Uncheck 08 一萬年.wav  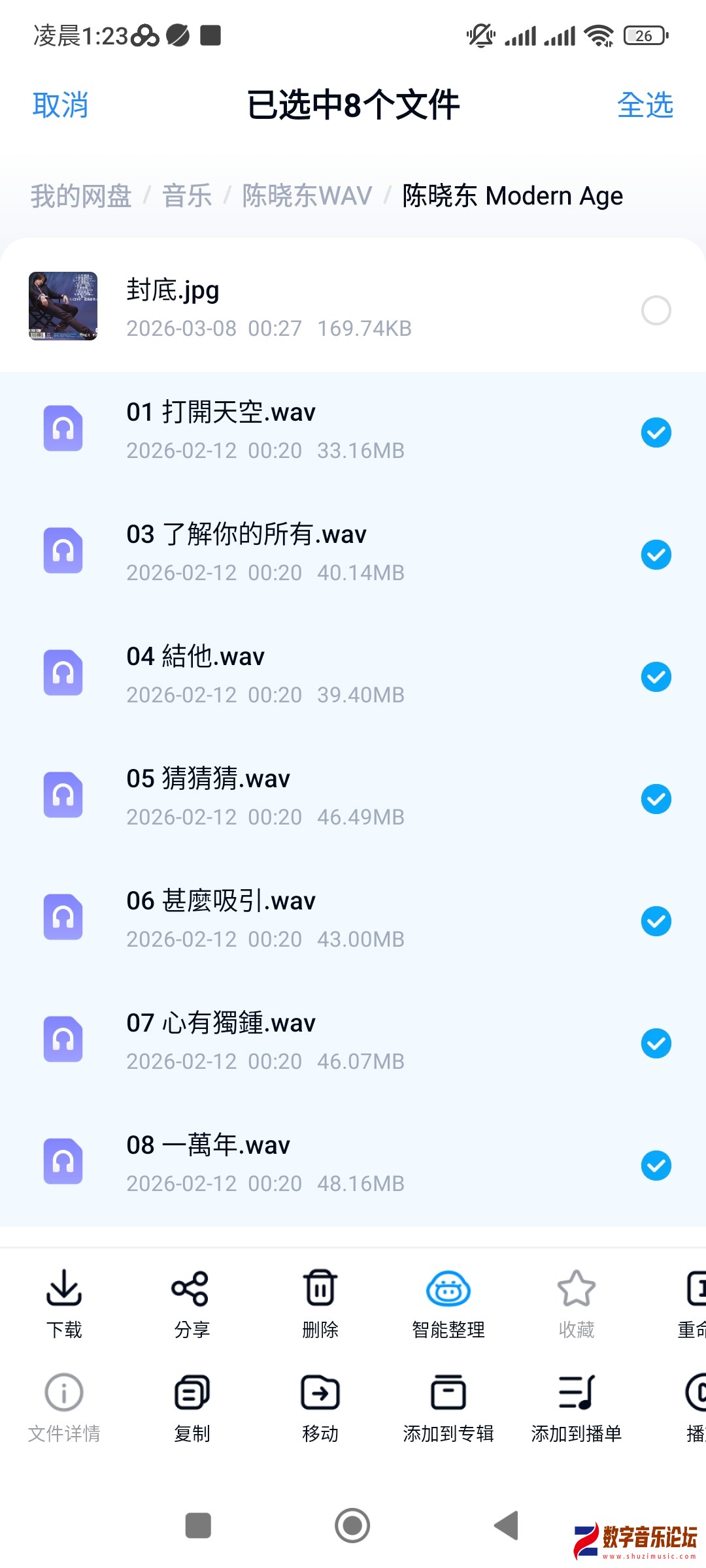click(x=656, y=1165)
